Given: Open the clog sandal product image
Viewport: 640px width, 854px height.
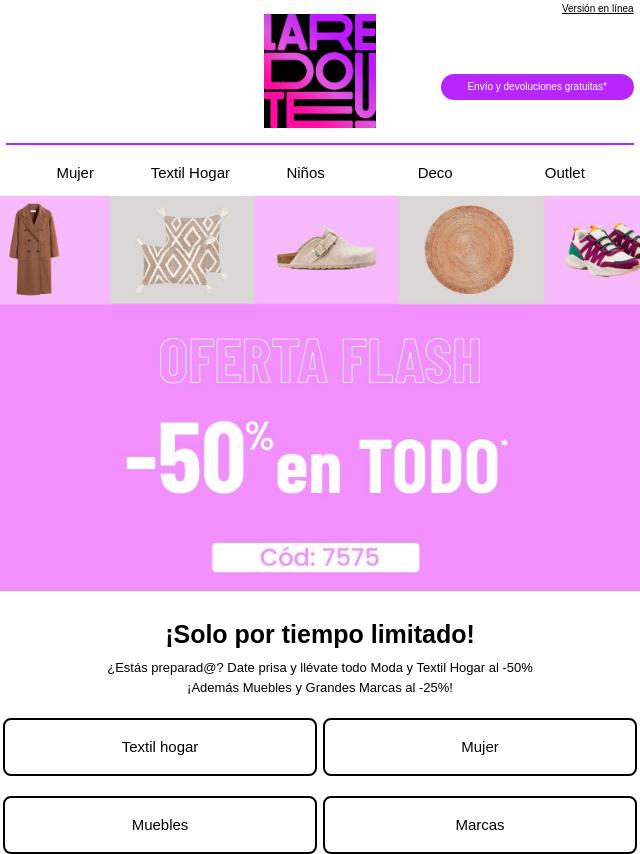Looking at the screenshot, I should click(326, 250).
